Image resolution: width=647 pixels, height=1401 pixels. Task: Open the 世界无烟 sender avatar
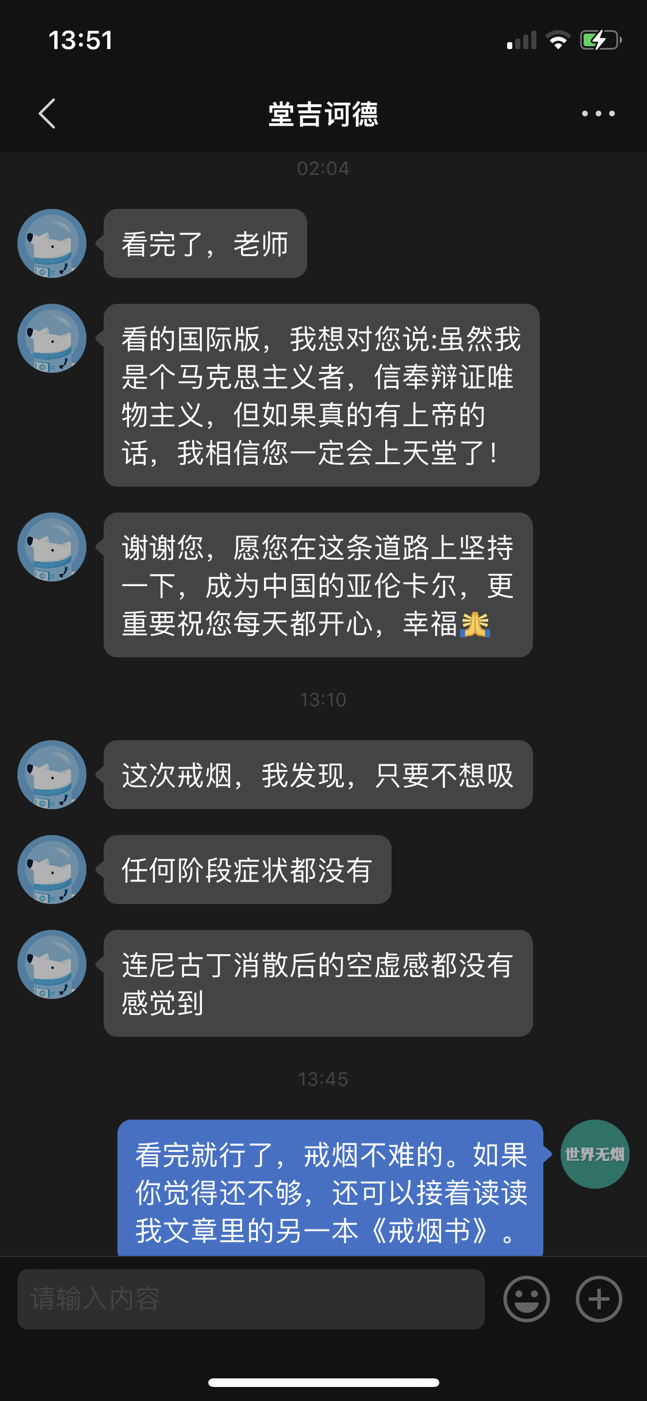click(595, 1154)
